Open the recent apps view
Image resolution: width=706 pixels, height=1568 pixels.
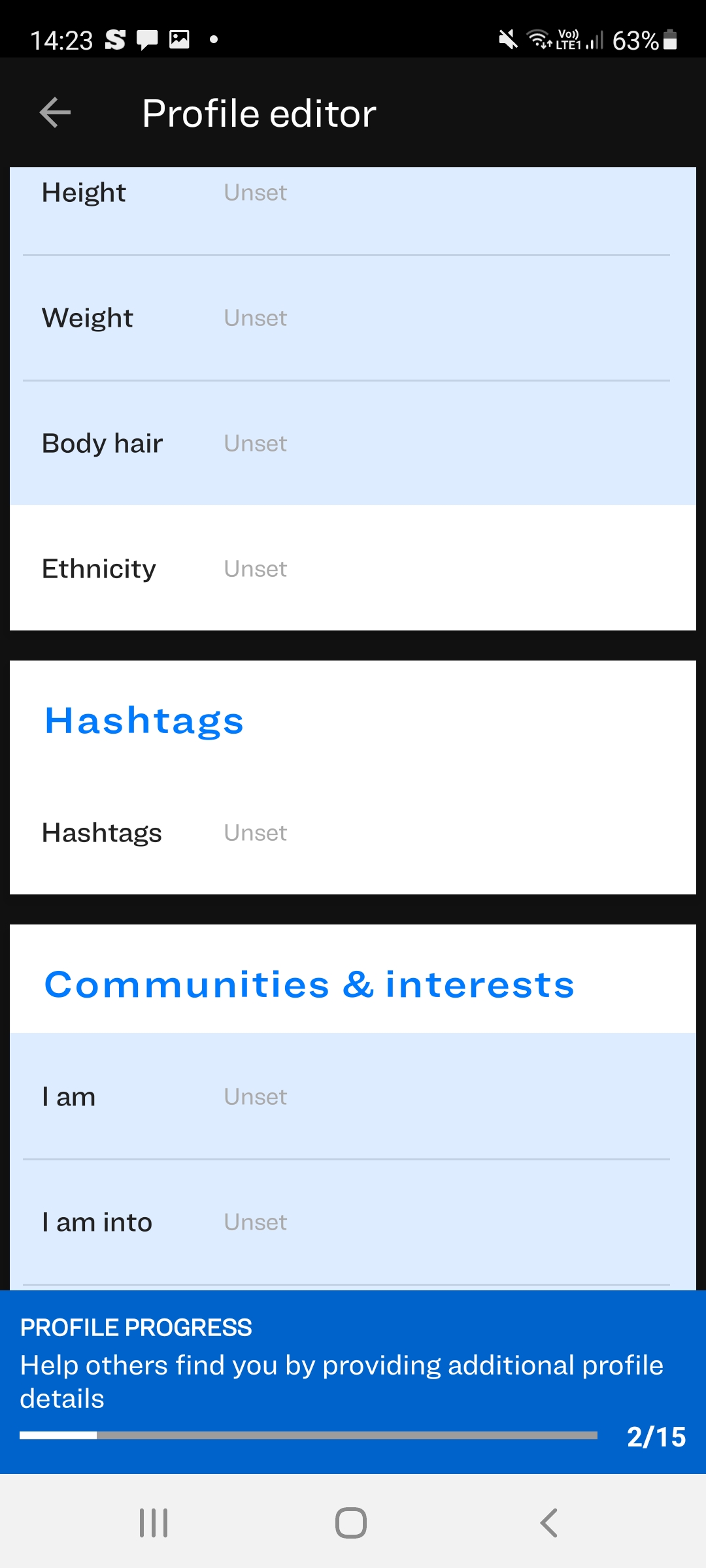pyautogui.click(x=154, y=1523)
